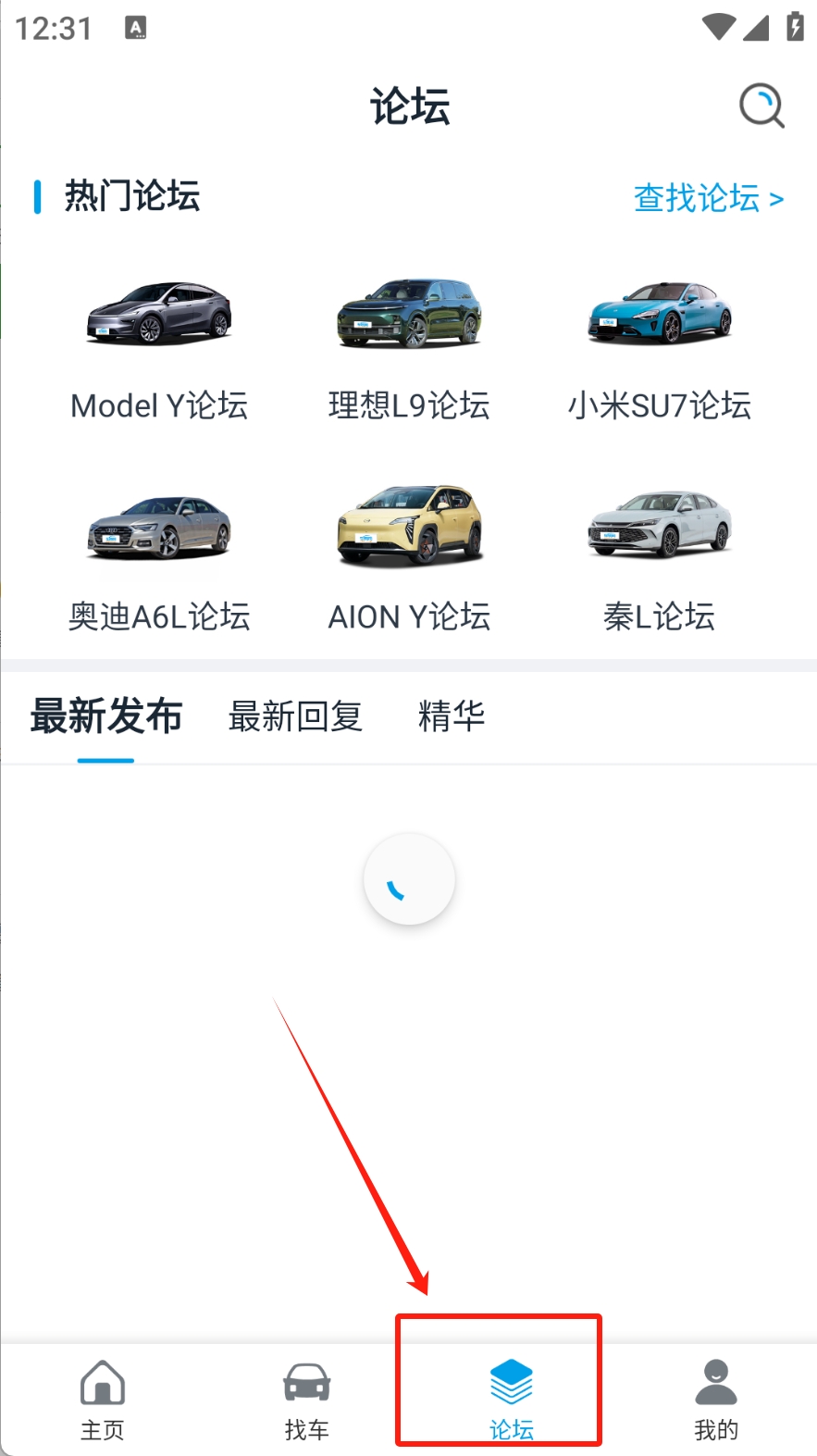Open the search icon in the header

pyautogui.click(x=761, y=106)
